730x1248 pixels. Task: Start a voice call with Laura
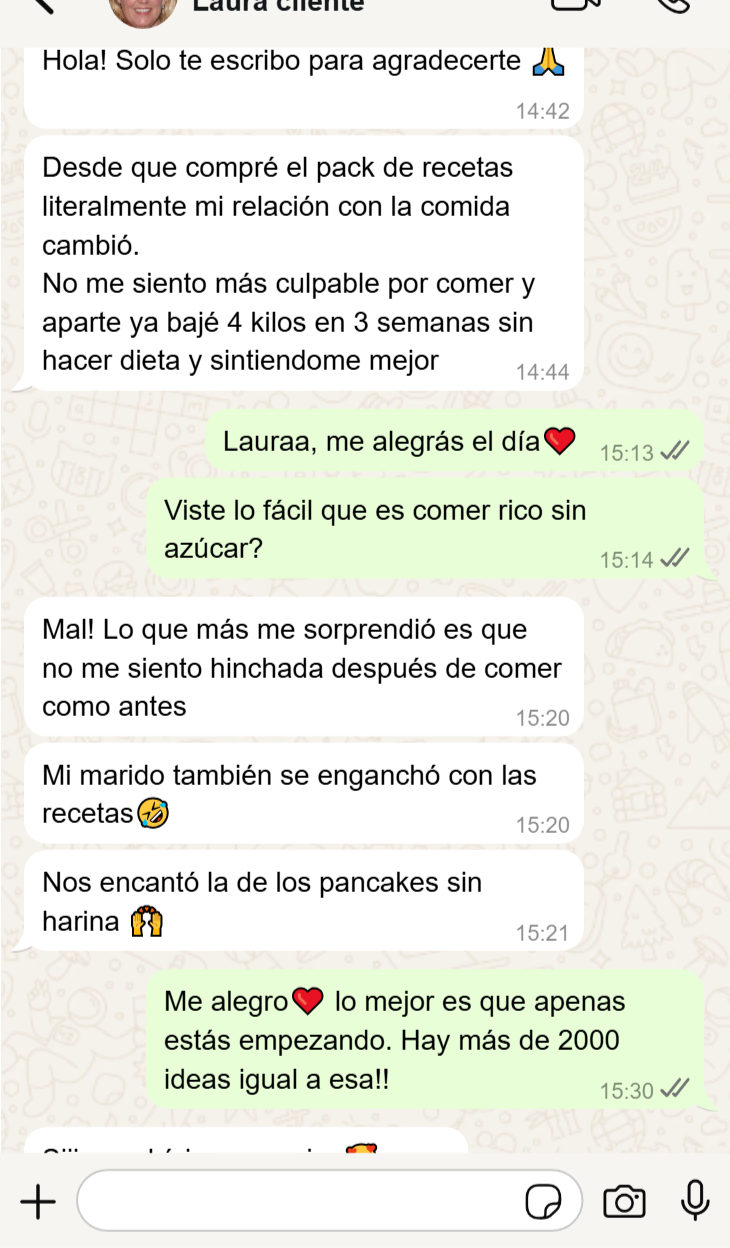click(677, 4)
